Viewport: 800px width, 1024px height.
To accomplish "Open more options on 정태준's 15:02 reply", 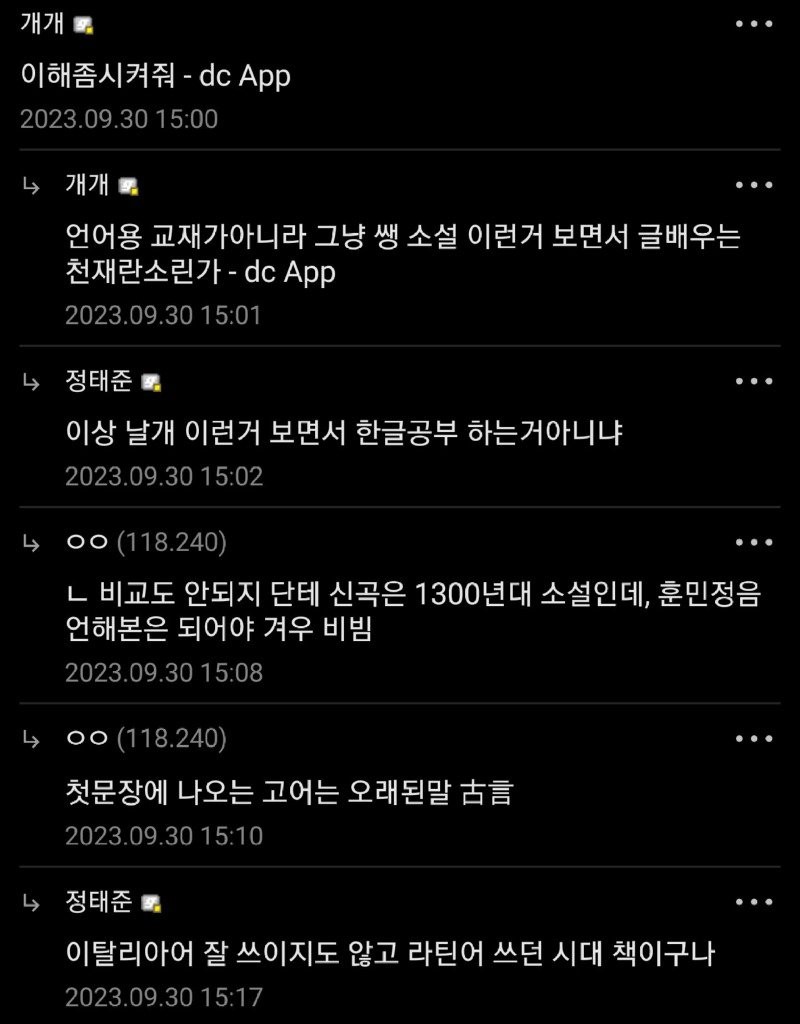I will 754,381.
